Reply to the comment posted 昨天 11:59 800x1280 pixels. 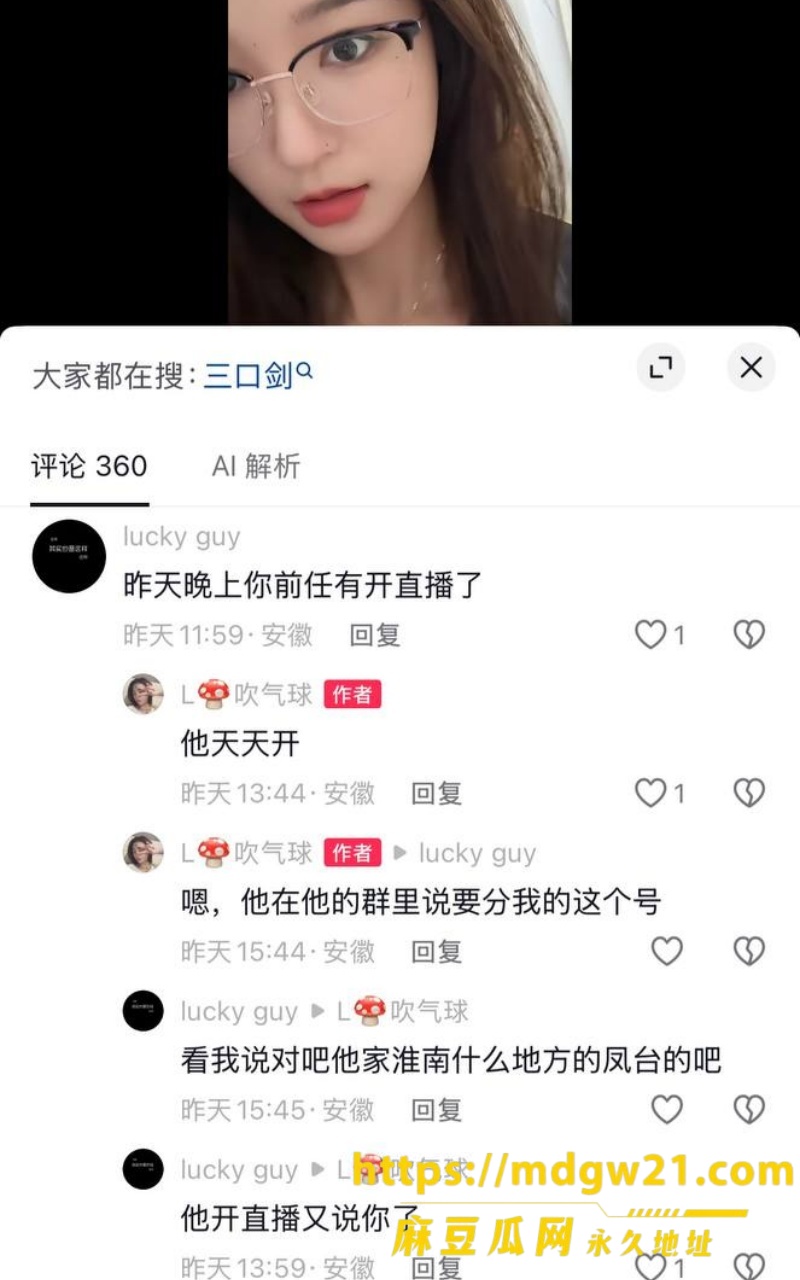pyautogui.click(x=375, y=634)
